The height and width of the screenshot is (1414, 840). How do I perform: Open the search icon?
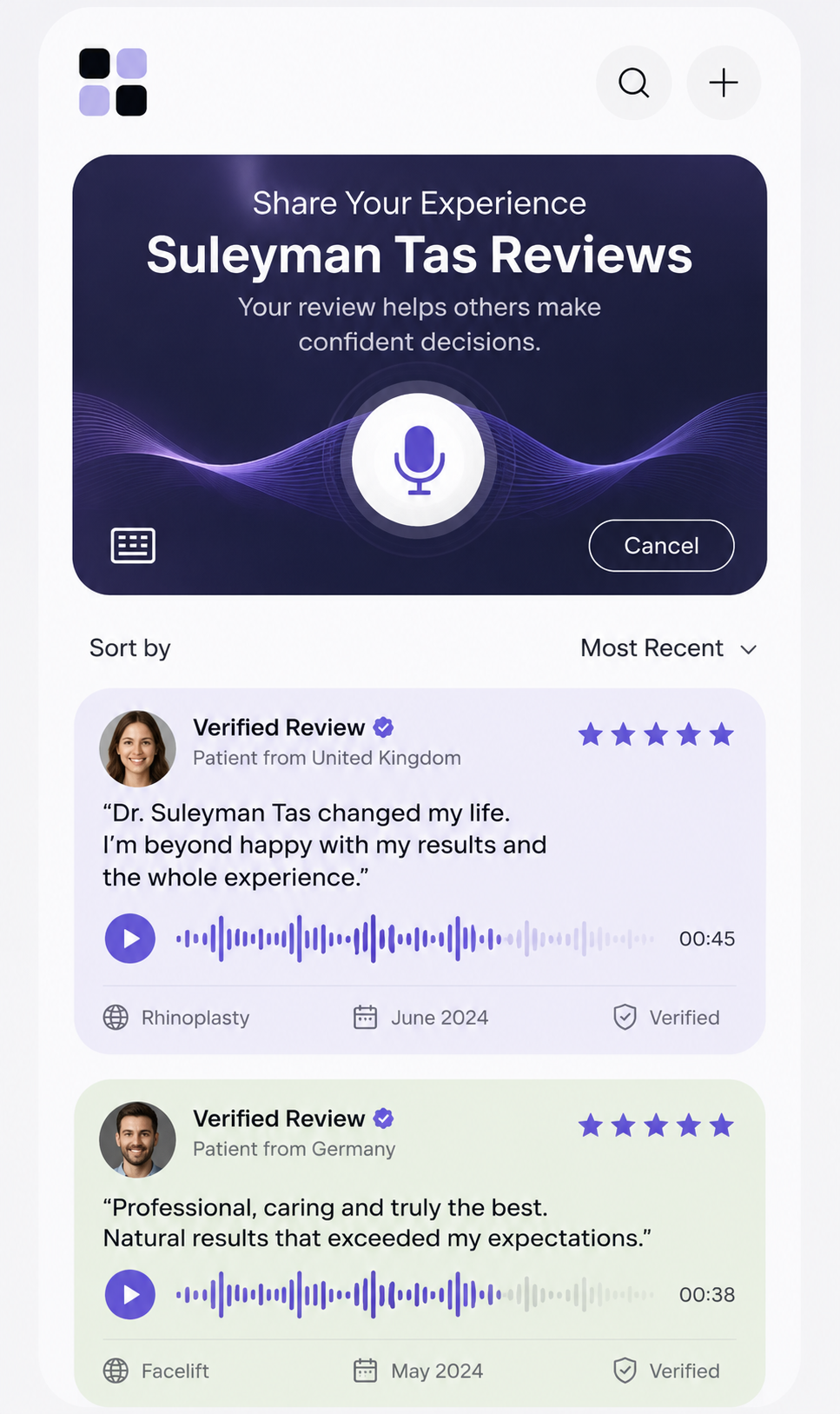[633, 83]
